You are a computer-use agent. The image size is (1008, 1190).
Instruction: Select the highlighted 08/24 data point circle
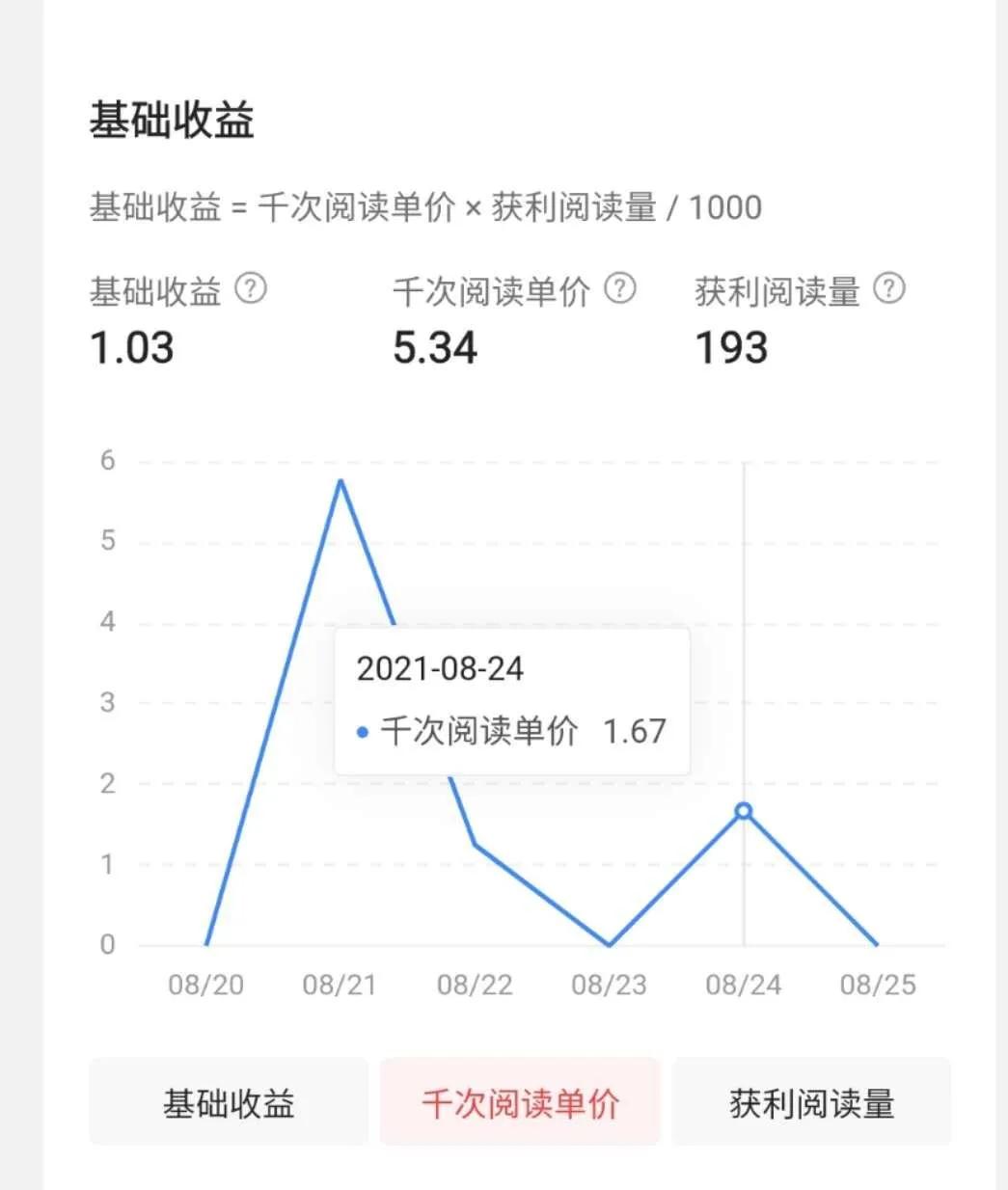click(x=743, y=811)
